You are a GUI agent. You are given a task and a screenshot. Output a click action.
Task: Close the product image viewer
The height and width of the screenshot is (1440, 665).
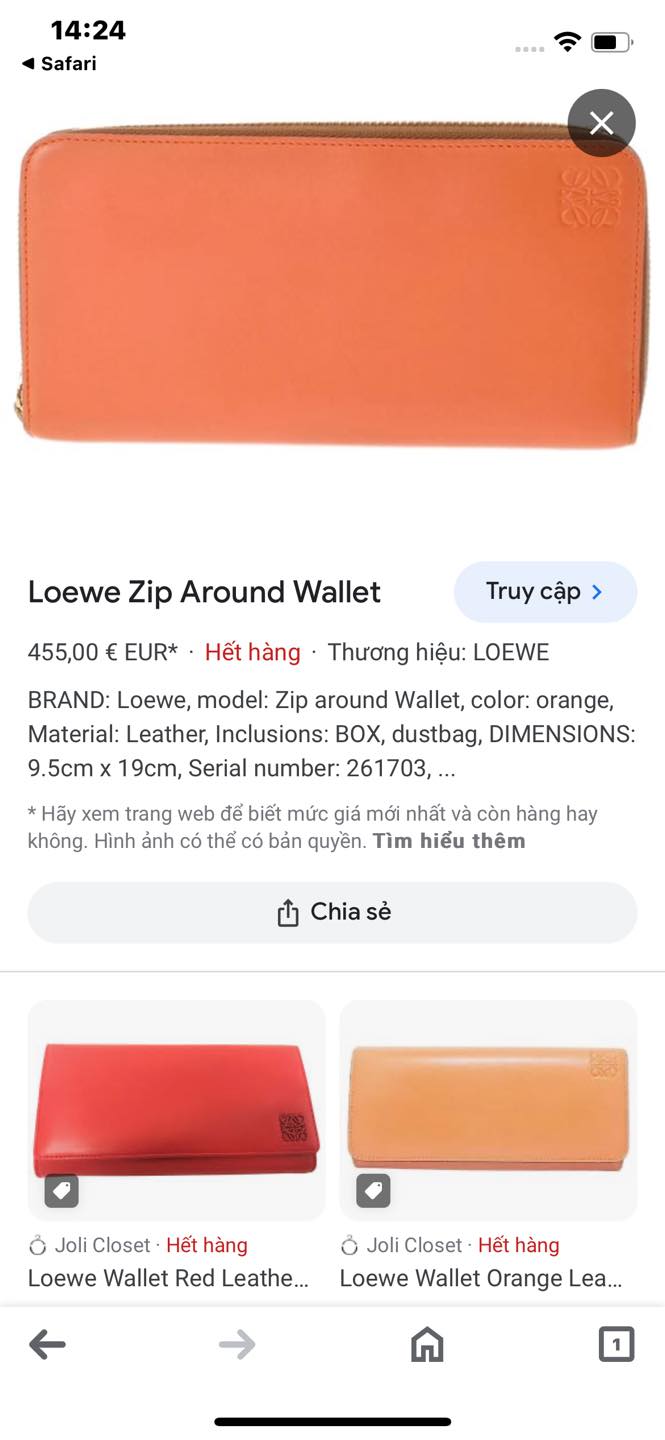pos(601,123)
